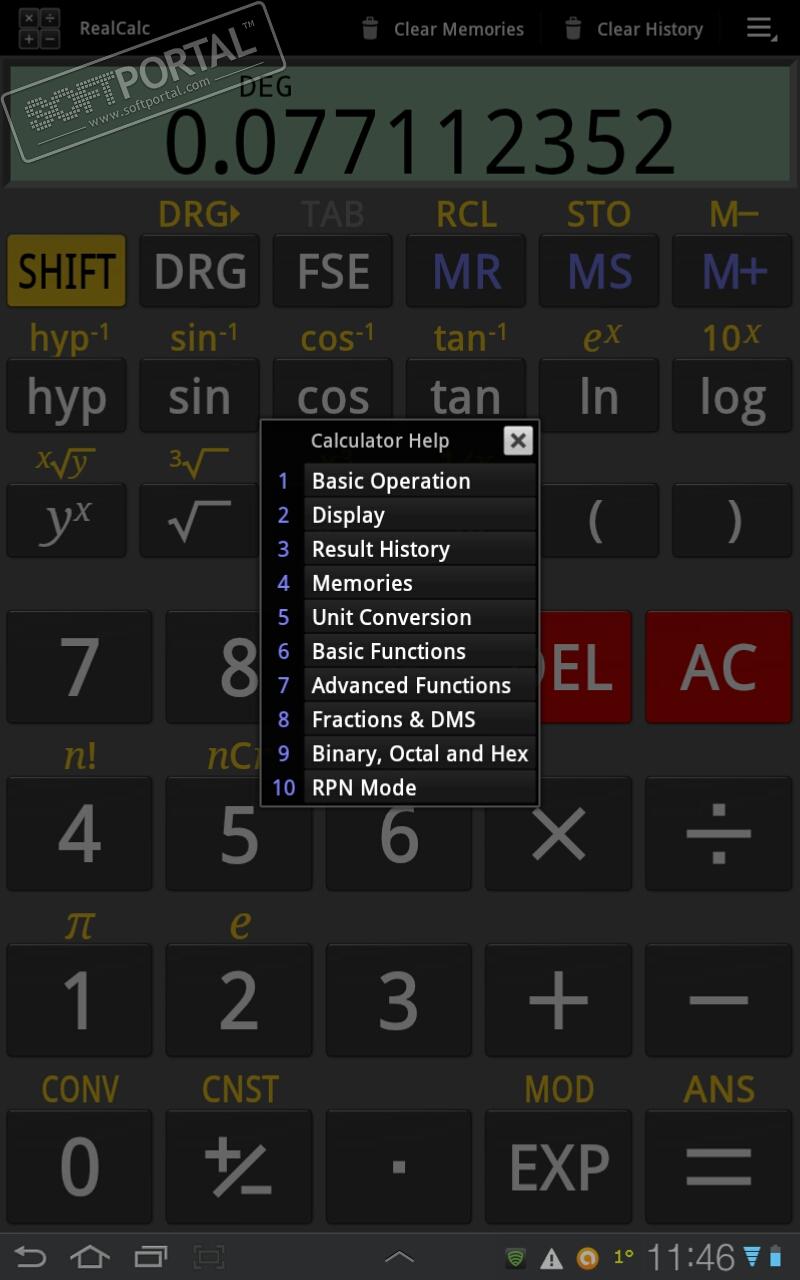The height and width of the screenshot is (1280, 800).
Task: Open the overflow menu icon
Action: pos(762,29)
